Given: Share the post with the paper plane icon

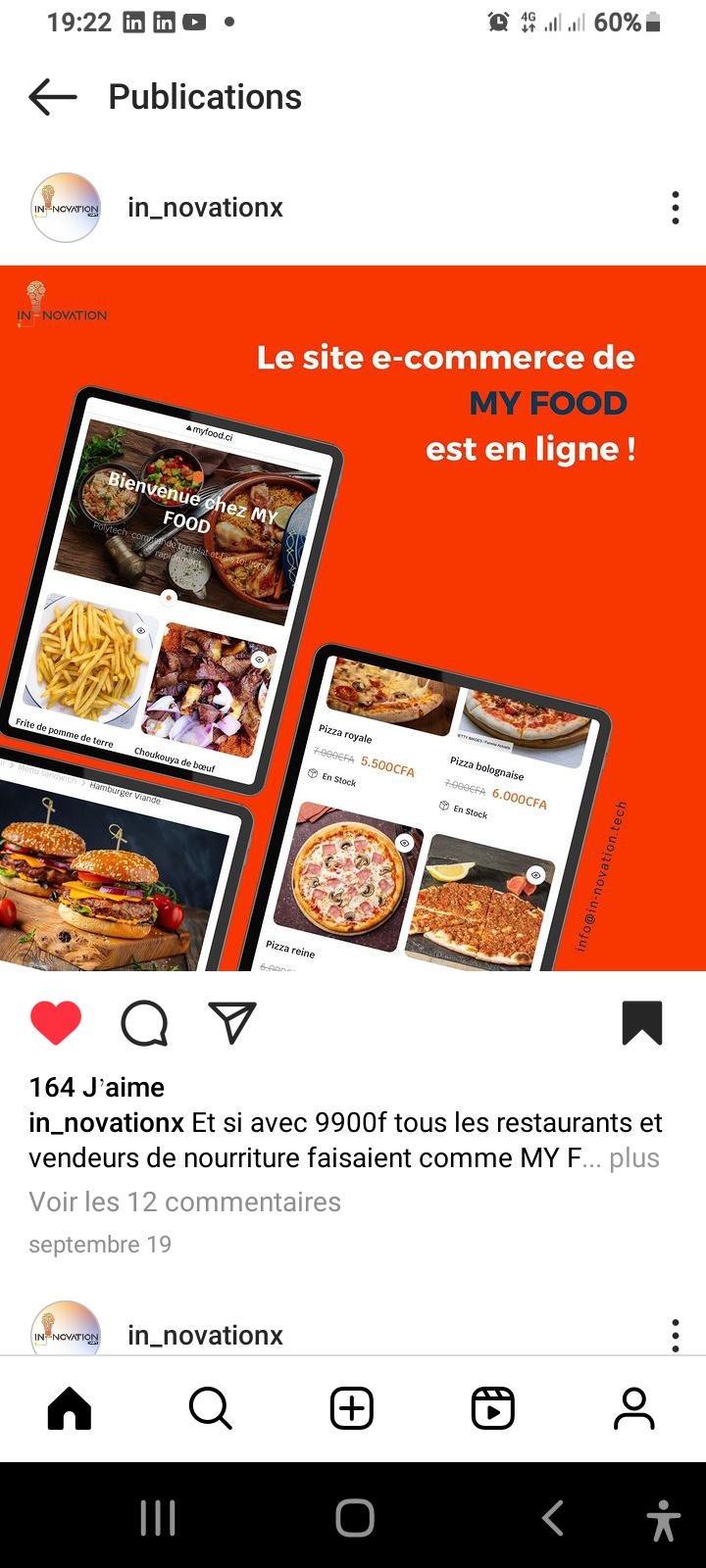Looking at the screenshot, I should tap(232, 1023).
